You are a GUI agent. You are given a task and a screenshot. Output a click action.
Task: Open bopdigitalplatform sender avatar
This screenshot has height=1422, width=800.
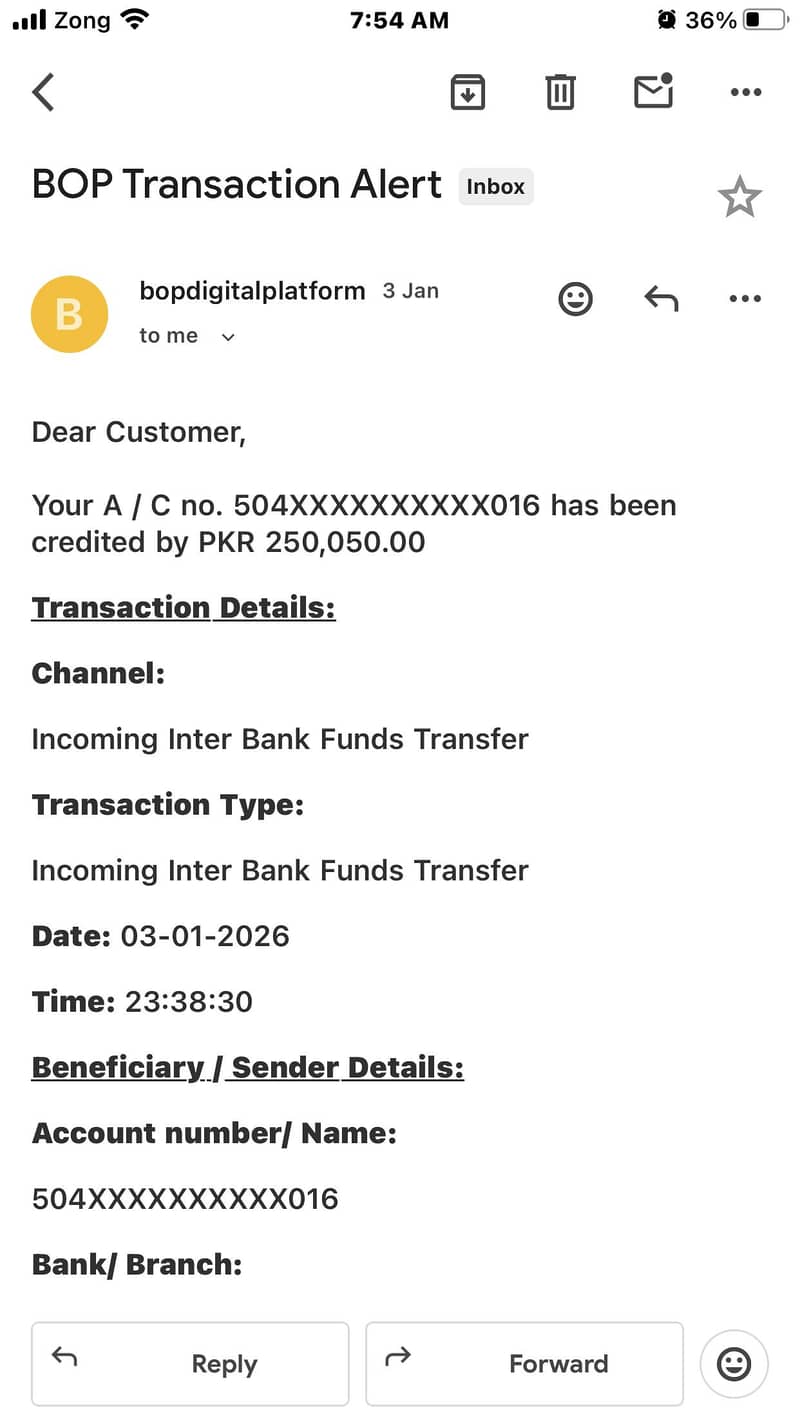coord(69,314)
